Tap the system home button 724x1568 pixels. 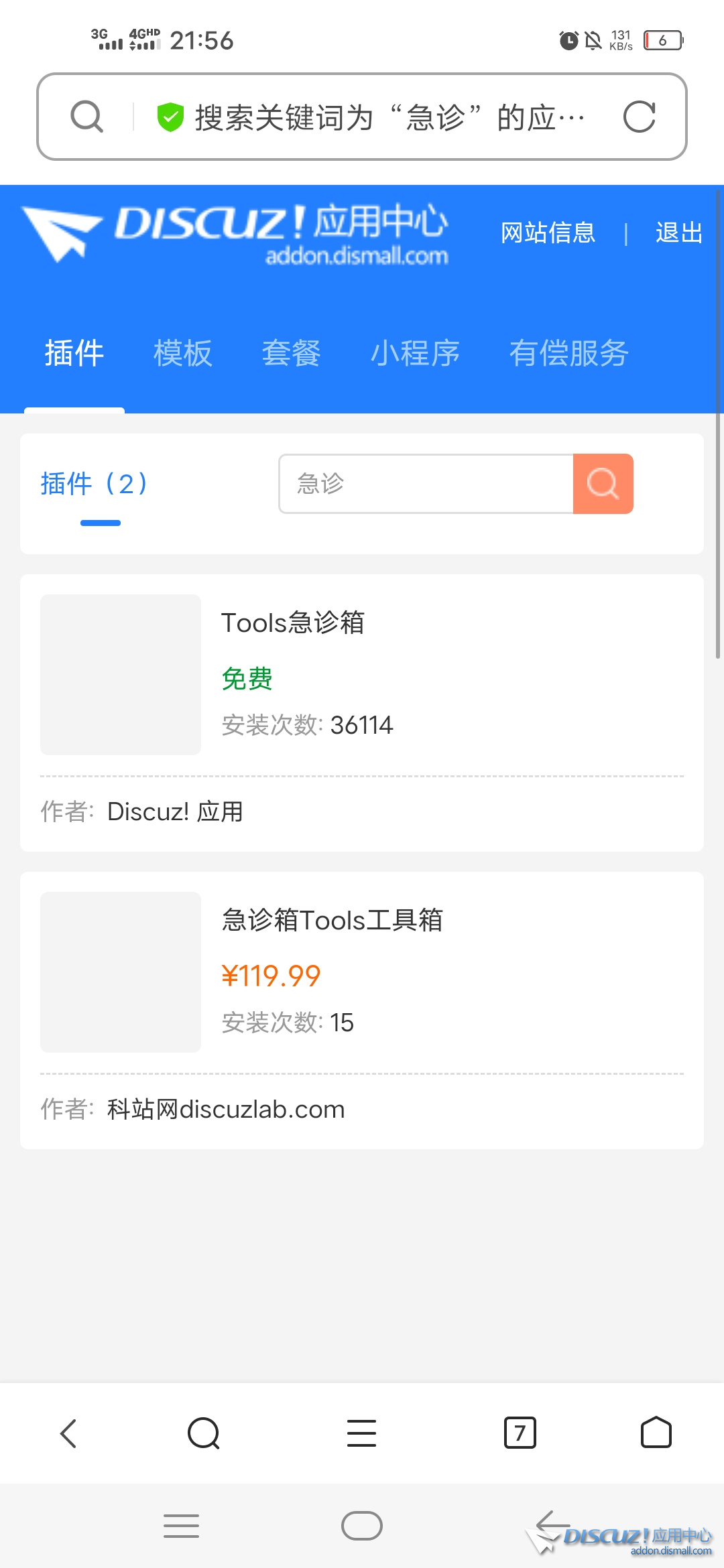[361, 1526]
